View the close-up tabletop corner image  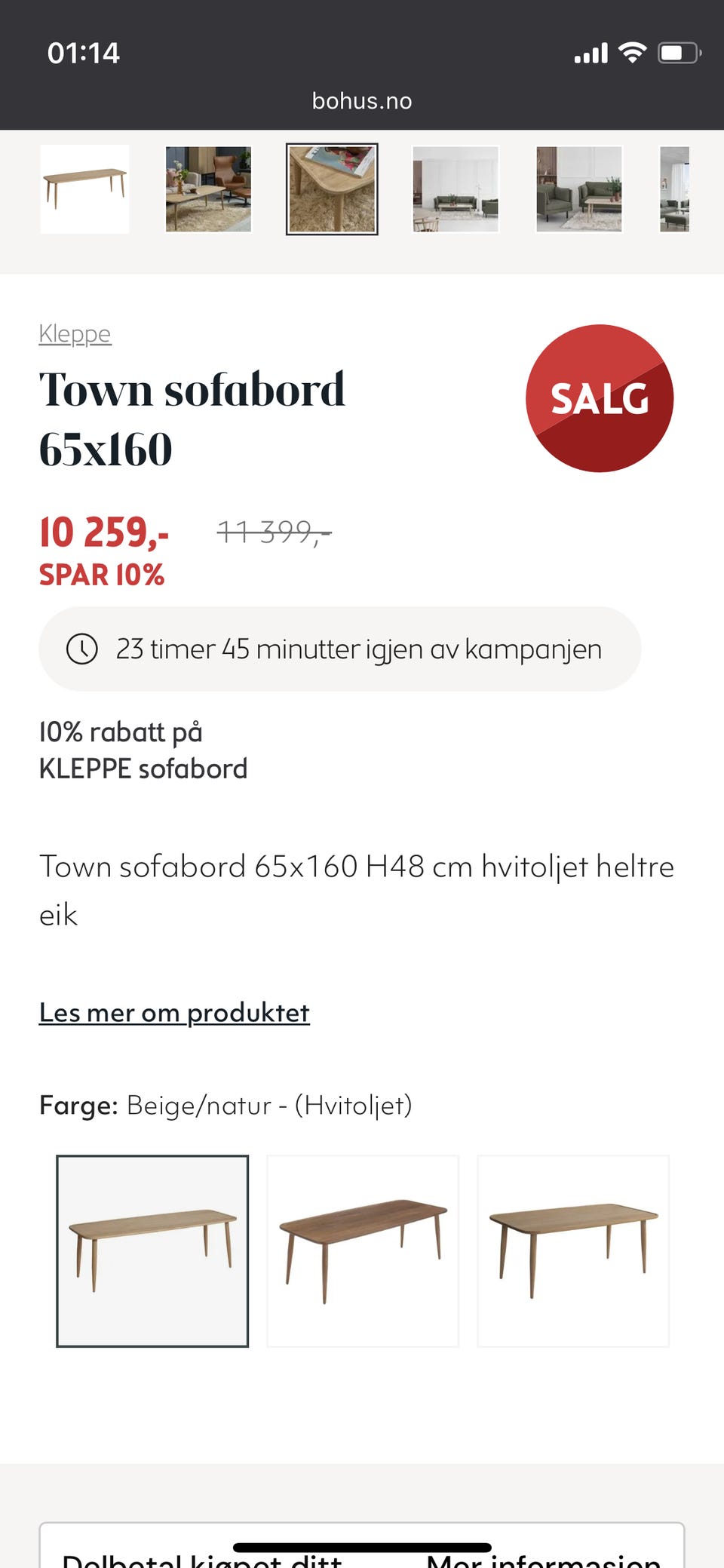pos(332,189)
